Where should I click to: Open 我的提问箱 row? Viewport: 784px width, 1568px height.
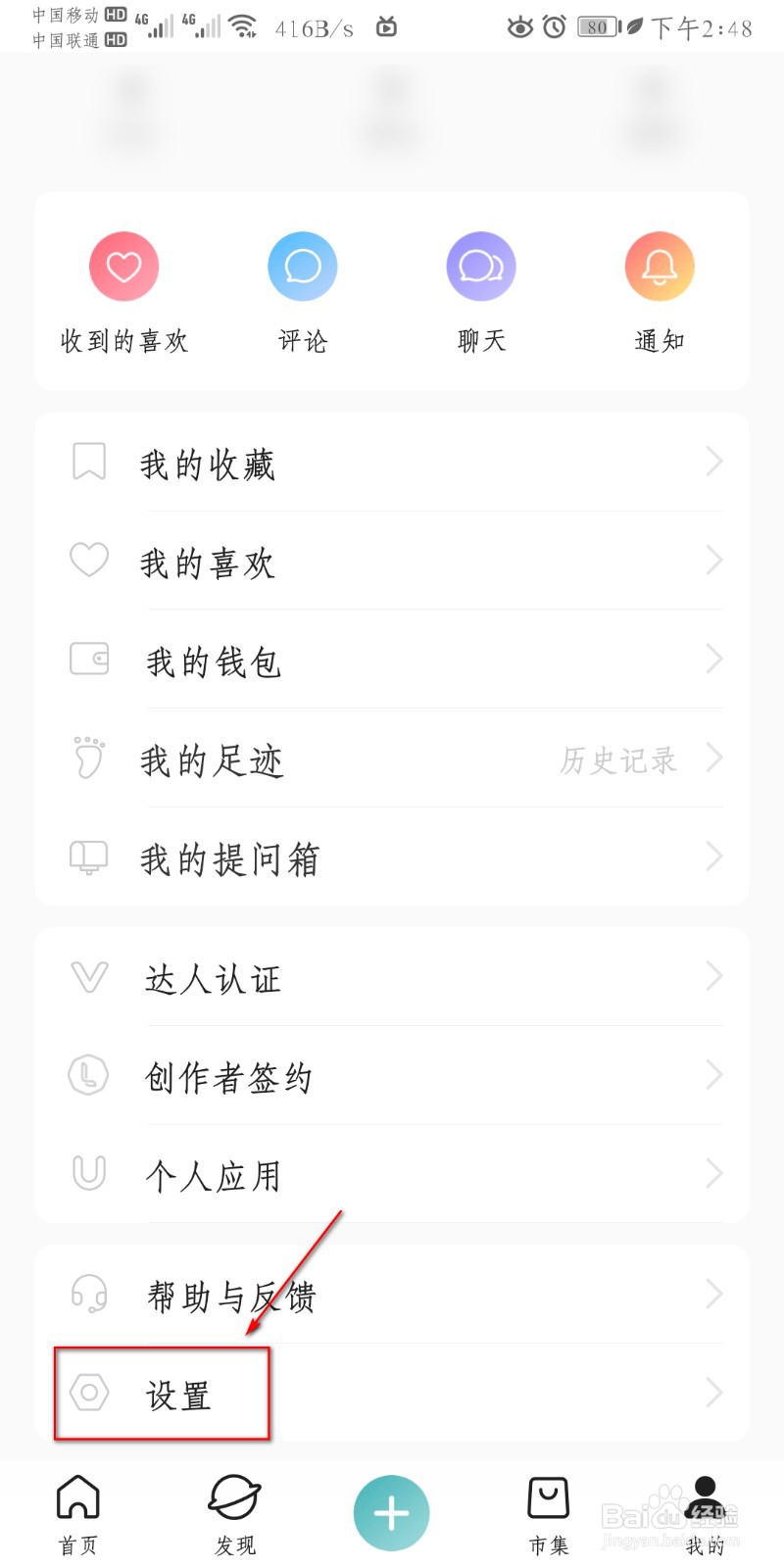(x=392, y=858)
